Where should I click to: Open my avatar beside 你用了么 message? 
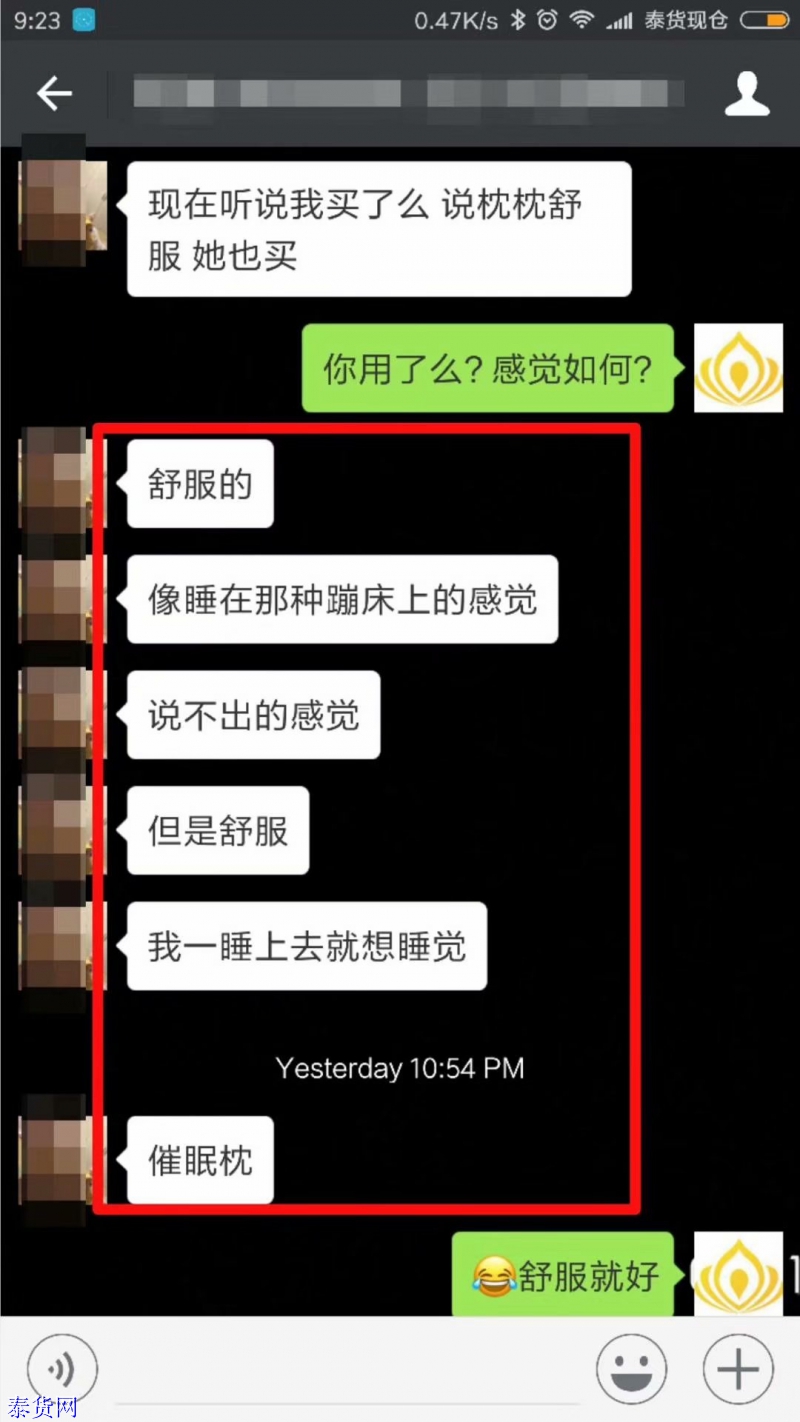[738, 368]
